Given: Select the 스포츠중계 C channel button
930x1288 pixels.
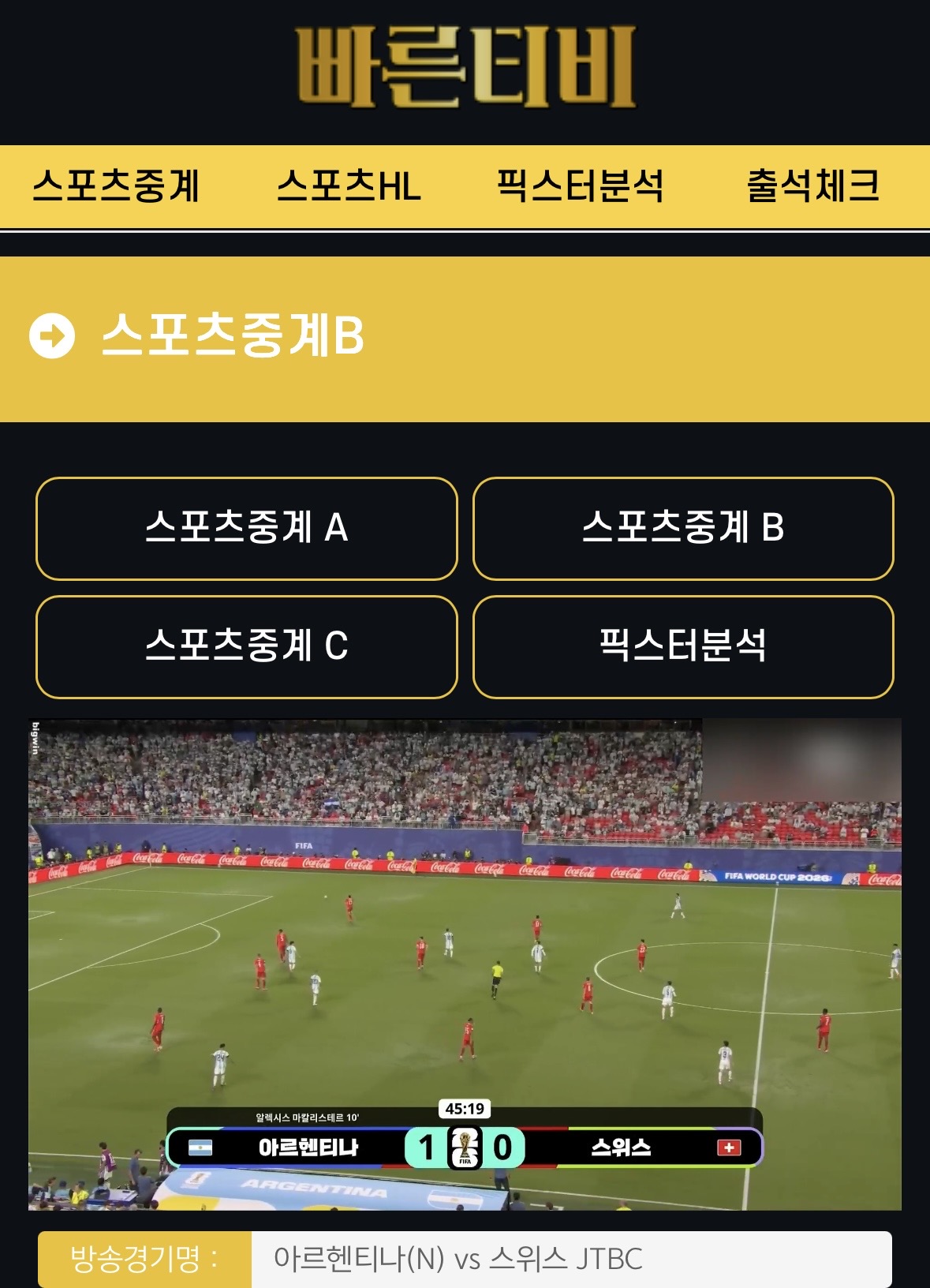Looking at the screenshot, I should coord(247,646).
